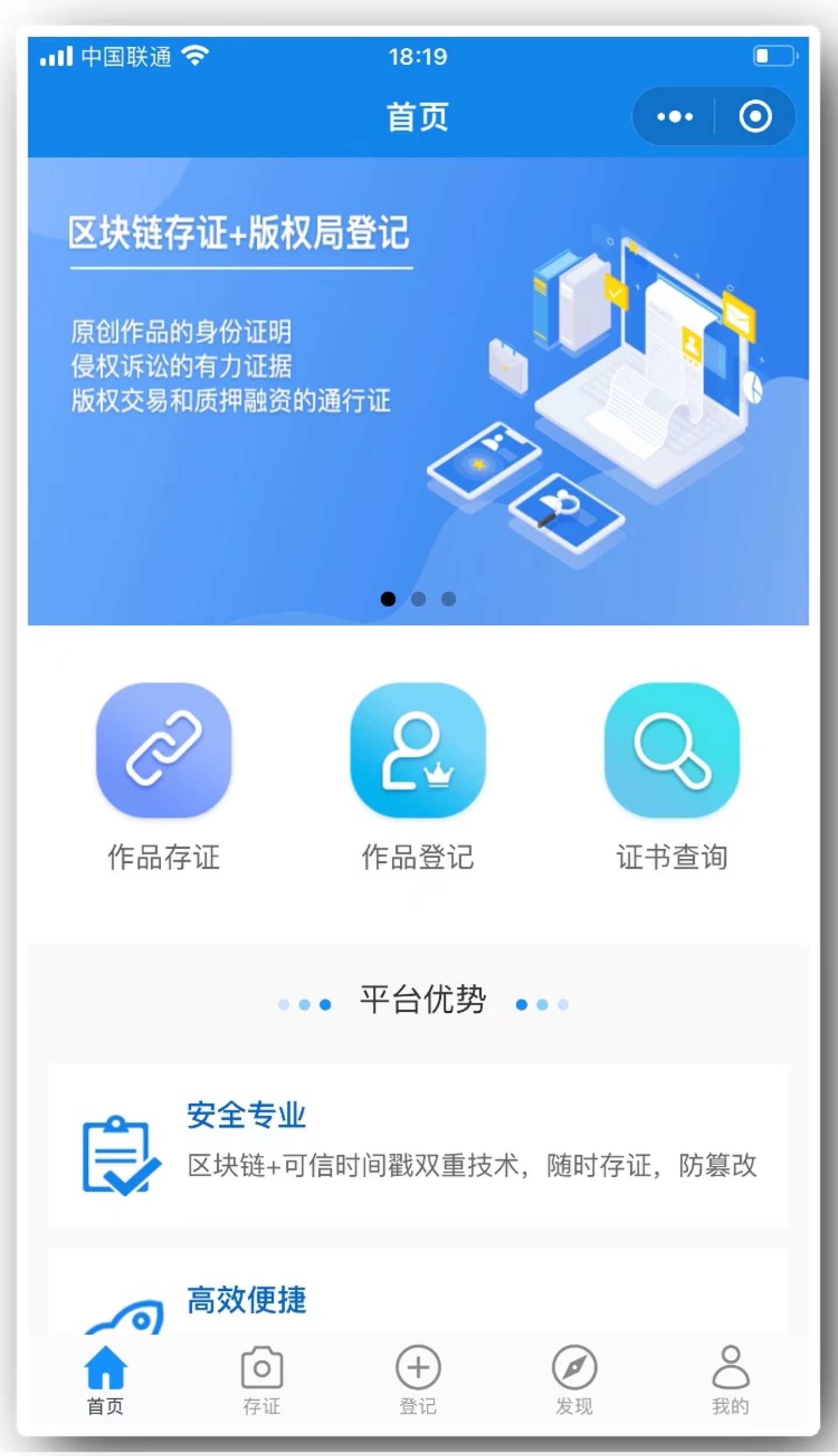Open the mini program more options menu
The width and height of the screenshot is (838, 1456).
(x=674, y=117)
